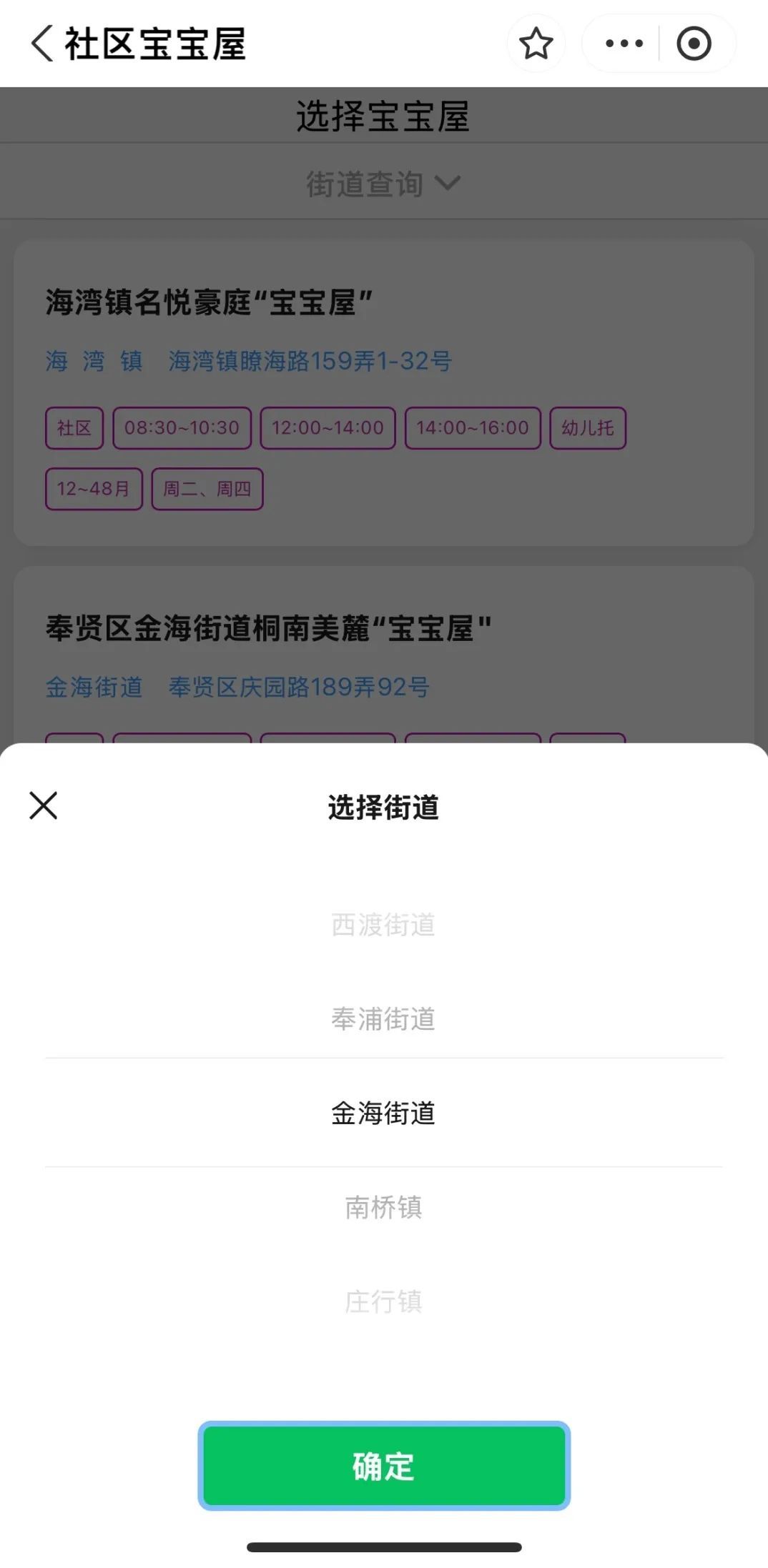Favorite this mini program with the star

coord(536,44)
